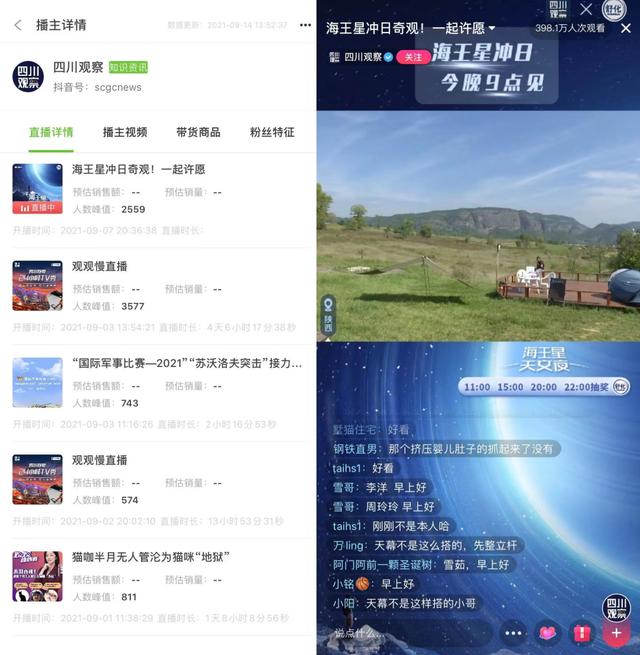This screenshot has width=640, height=655.
Task: Open more options in live room
Action: 514,633
